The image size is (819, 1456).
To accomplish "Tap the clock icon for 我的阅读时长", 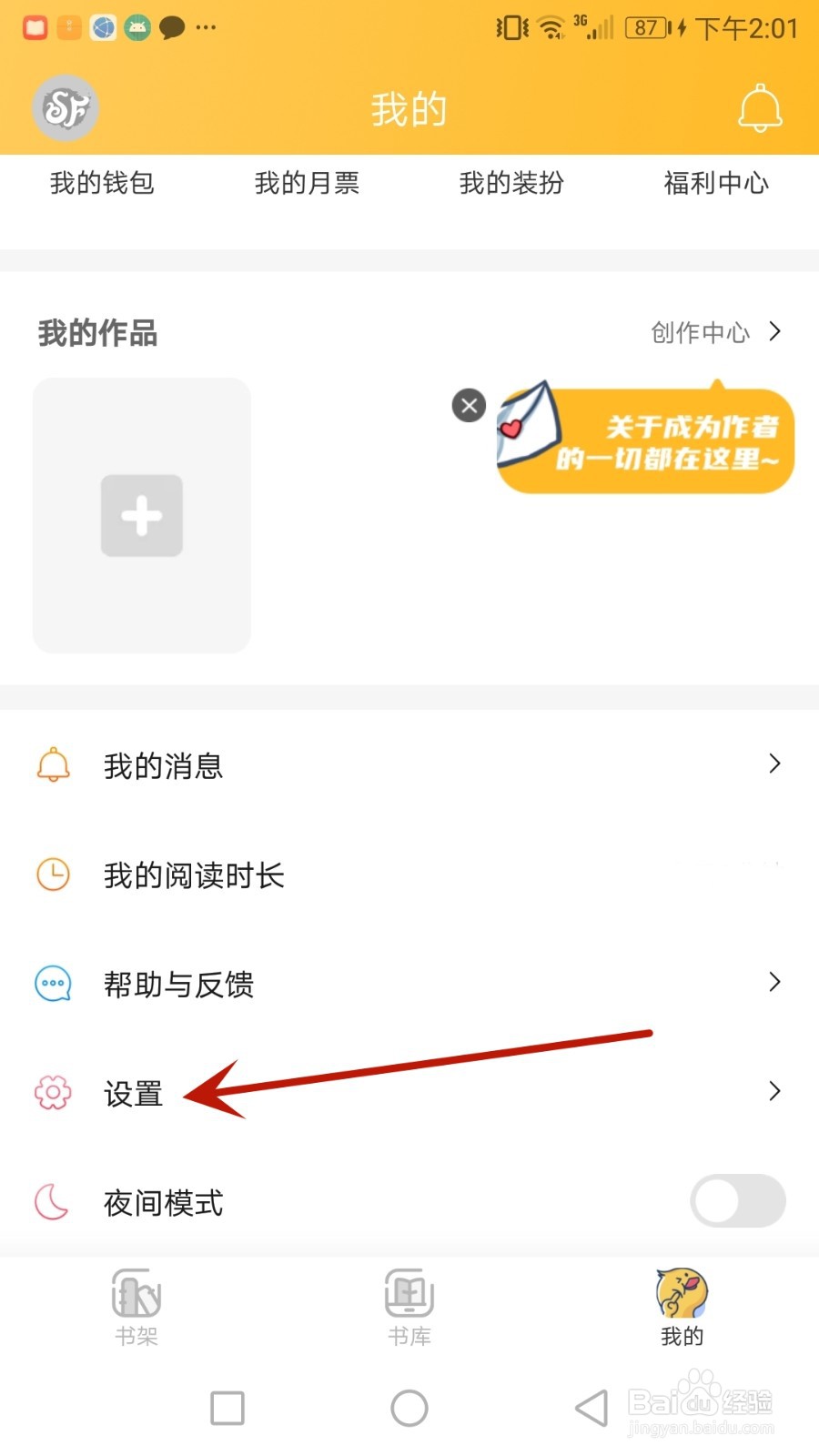I will click(53, 875).
